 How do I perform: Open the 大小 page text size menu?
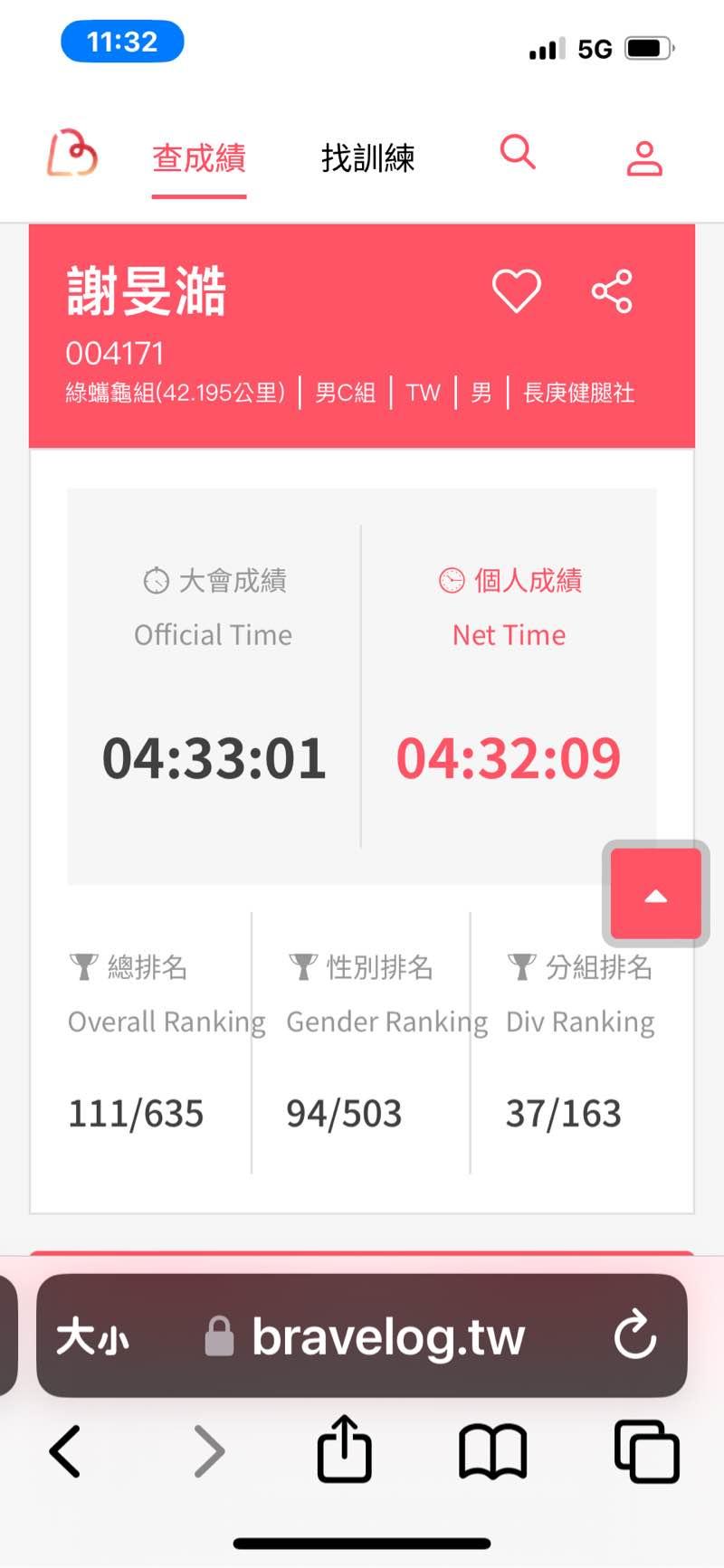click(92, 1337)
